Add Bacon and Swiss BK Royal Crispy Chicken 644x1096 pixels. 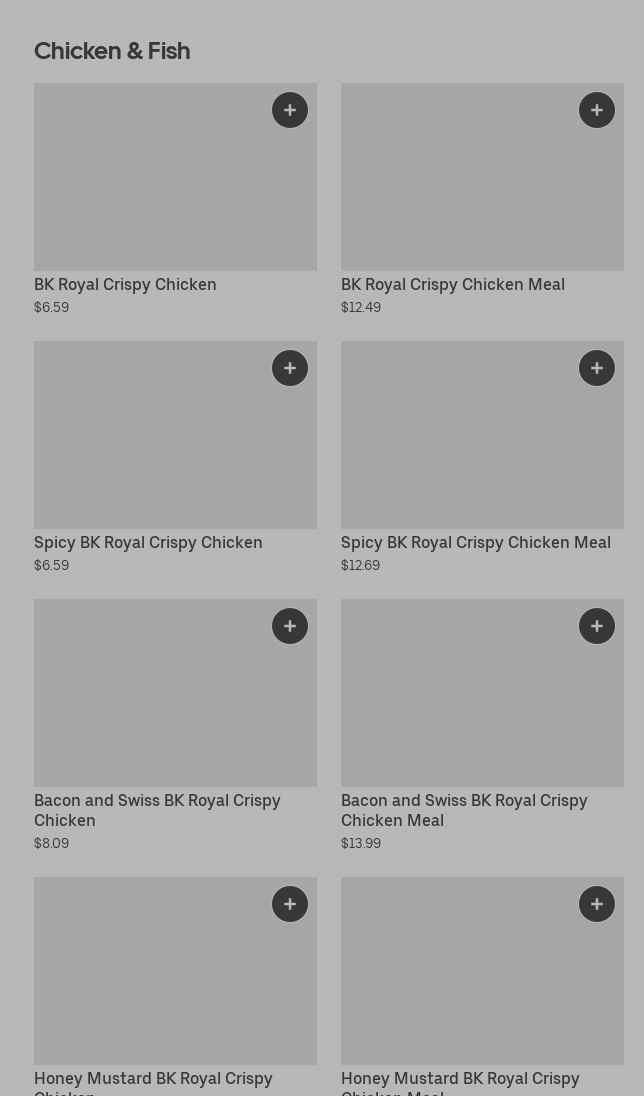click(x=290, y=626)
